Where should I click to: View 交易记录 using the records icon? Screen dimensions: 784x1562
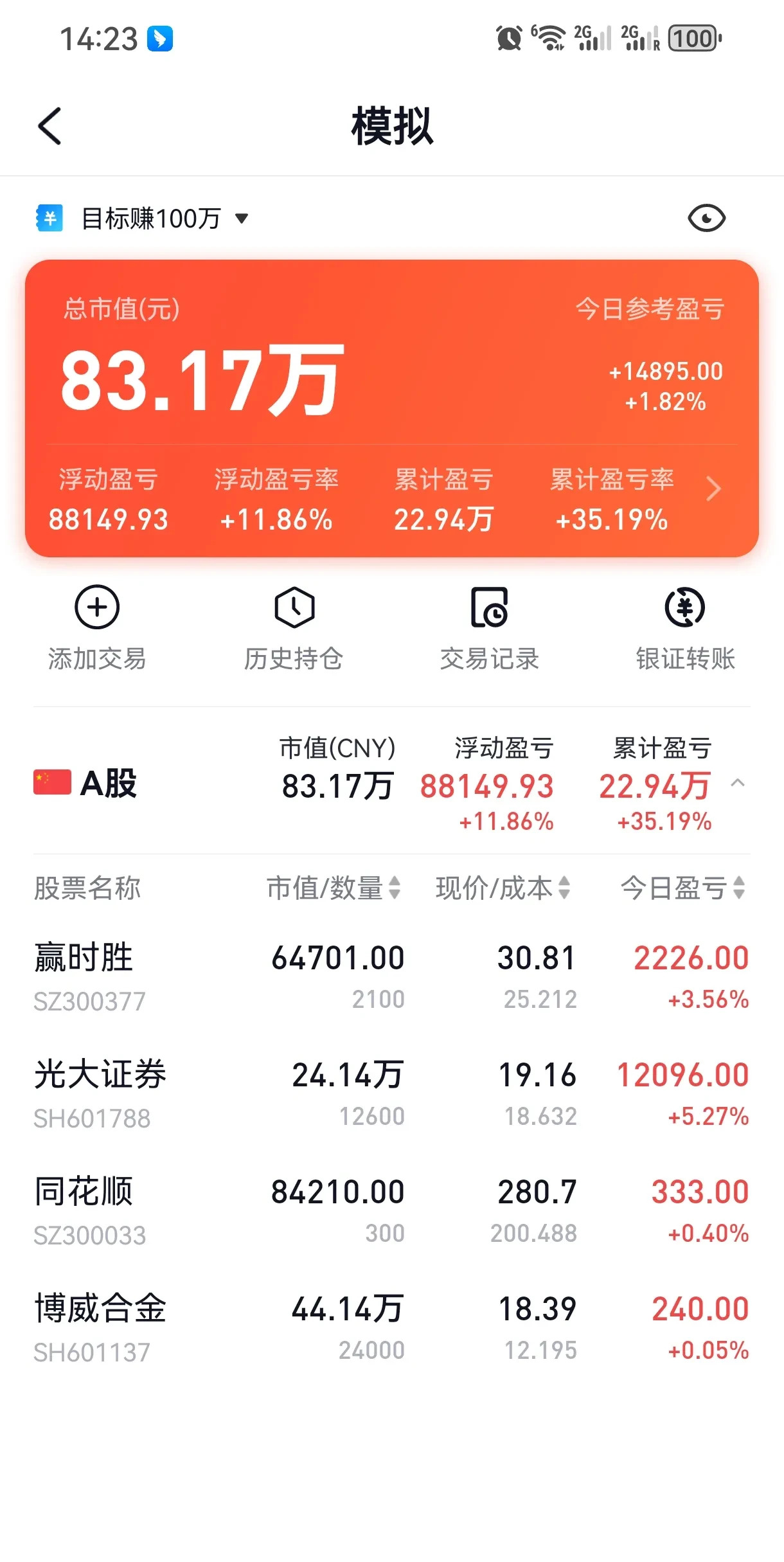(490, 607)
